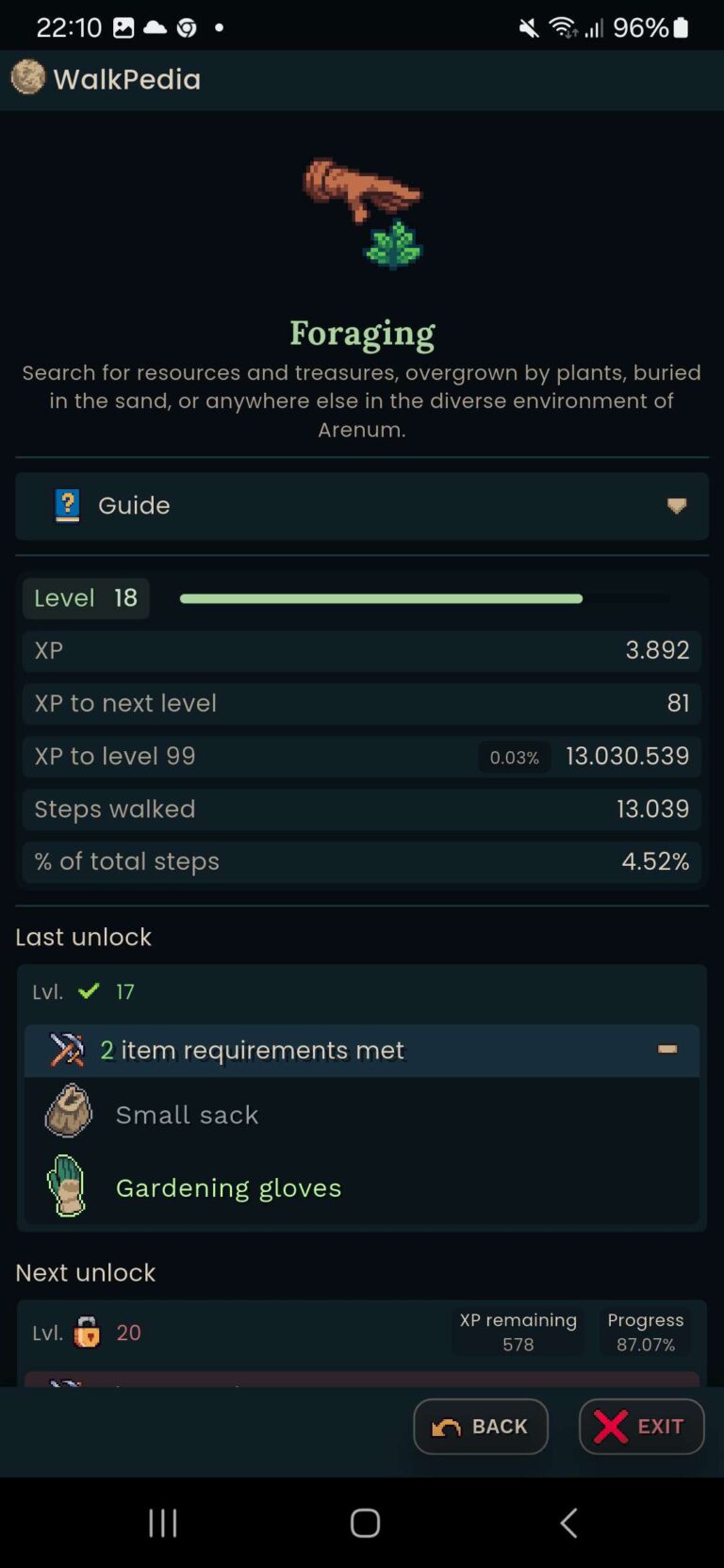Tap the BACK button

(x=481, y=1427)
